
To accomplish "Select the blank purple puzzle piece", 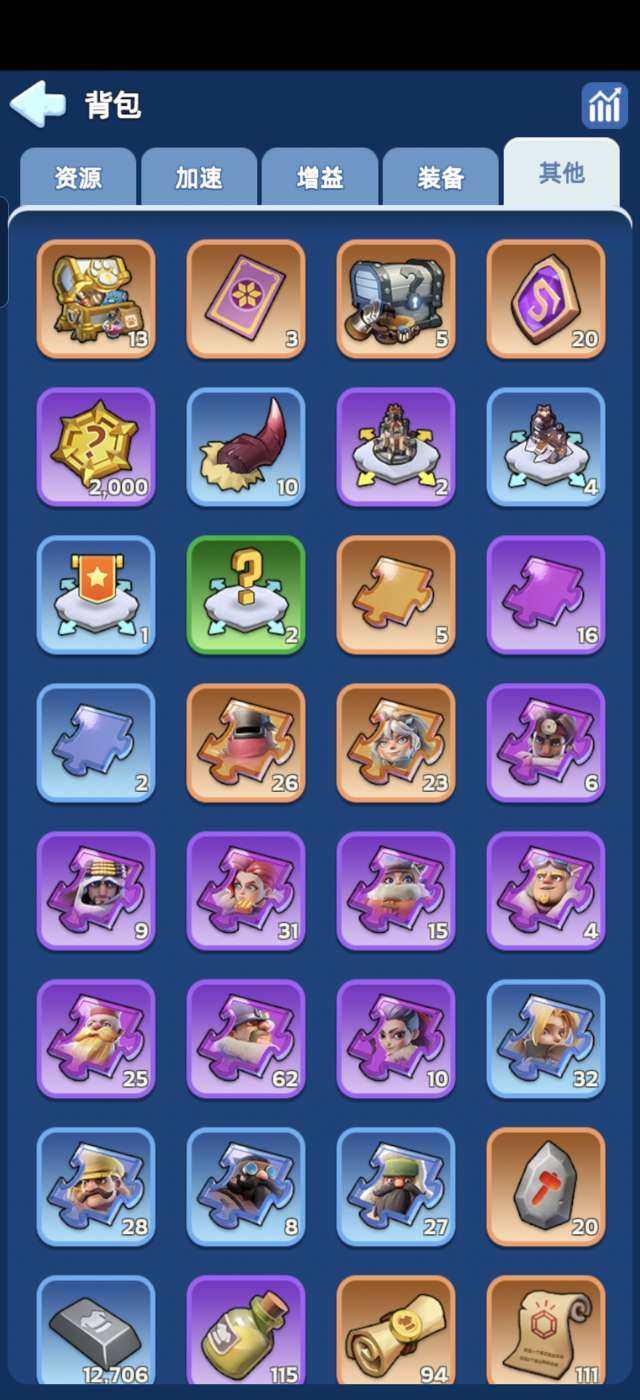I will click(x=546, y=594).
